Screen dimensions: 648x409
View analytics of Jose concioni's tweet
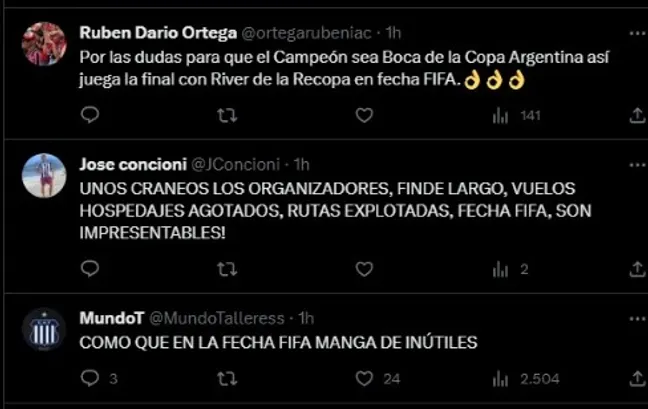[501, 269]
